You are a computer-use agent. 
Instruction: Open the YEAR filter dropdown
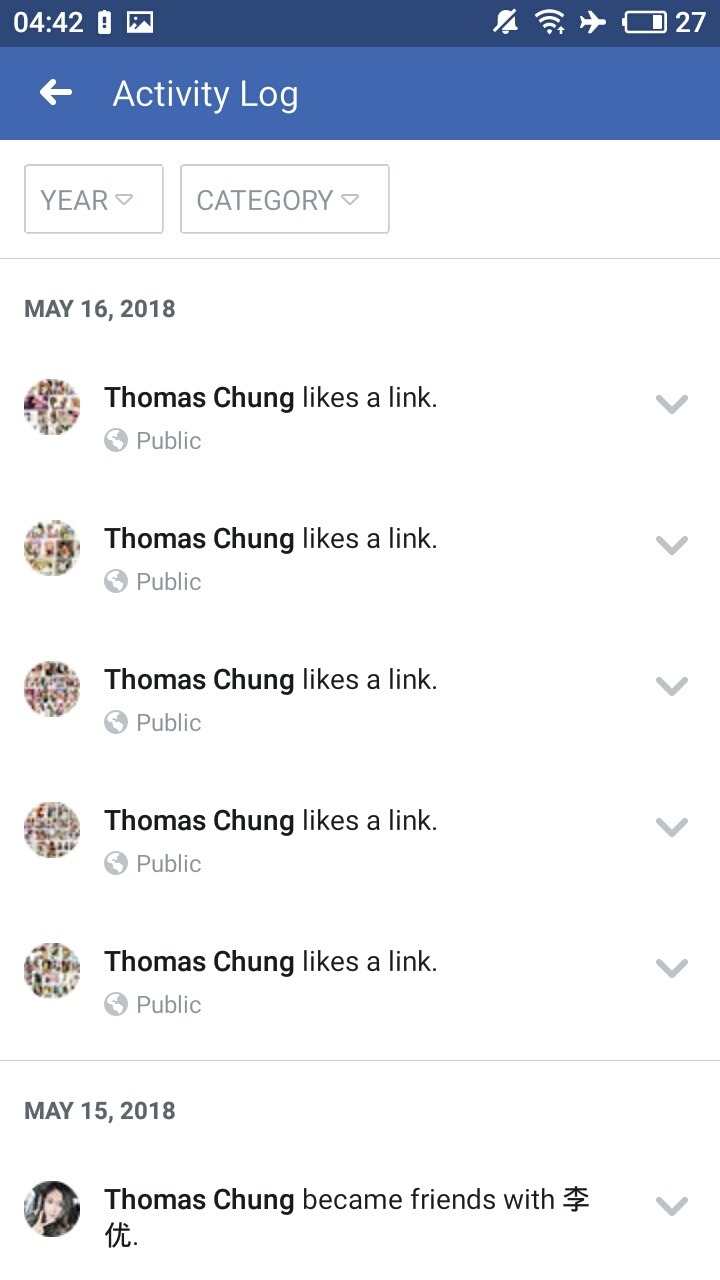(x=93, y=200)
